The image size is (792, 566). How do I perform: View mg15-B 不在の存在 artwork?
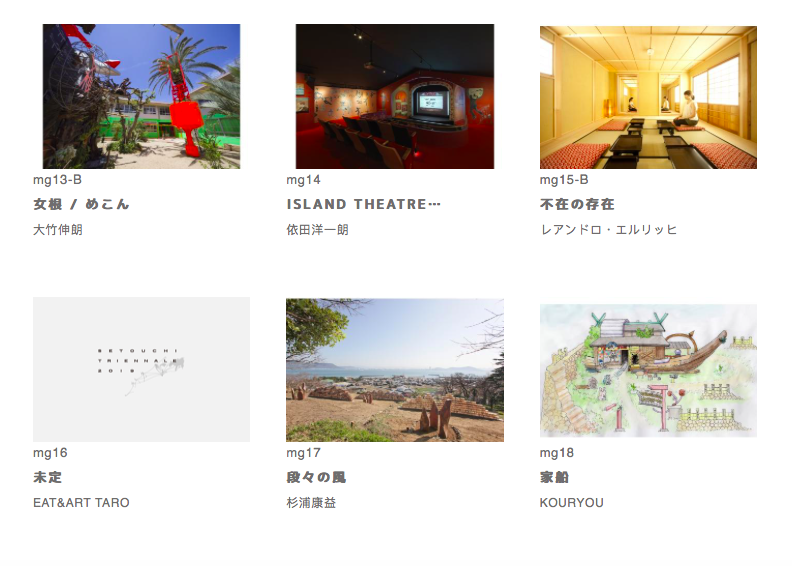click(648, 97)
